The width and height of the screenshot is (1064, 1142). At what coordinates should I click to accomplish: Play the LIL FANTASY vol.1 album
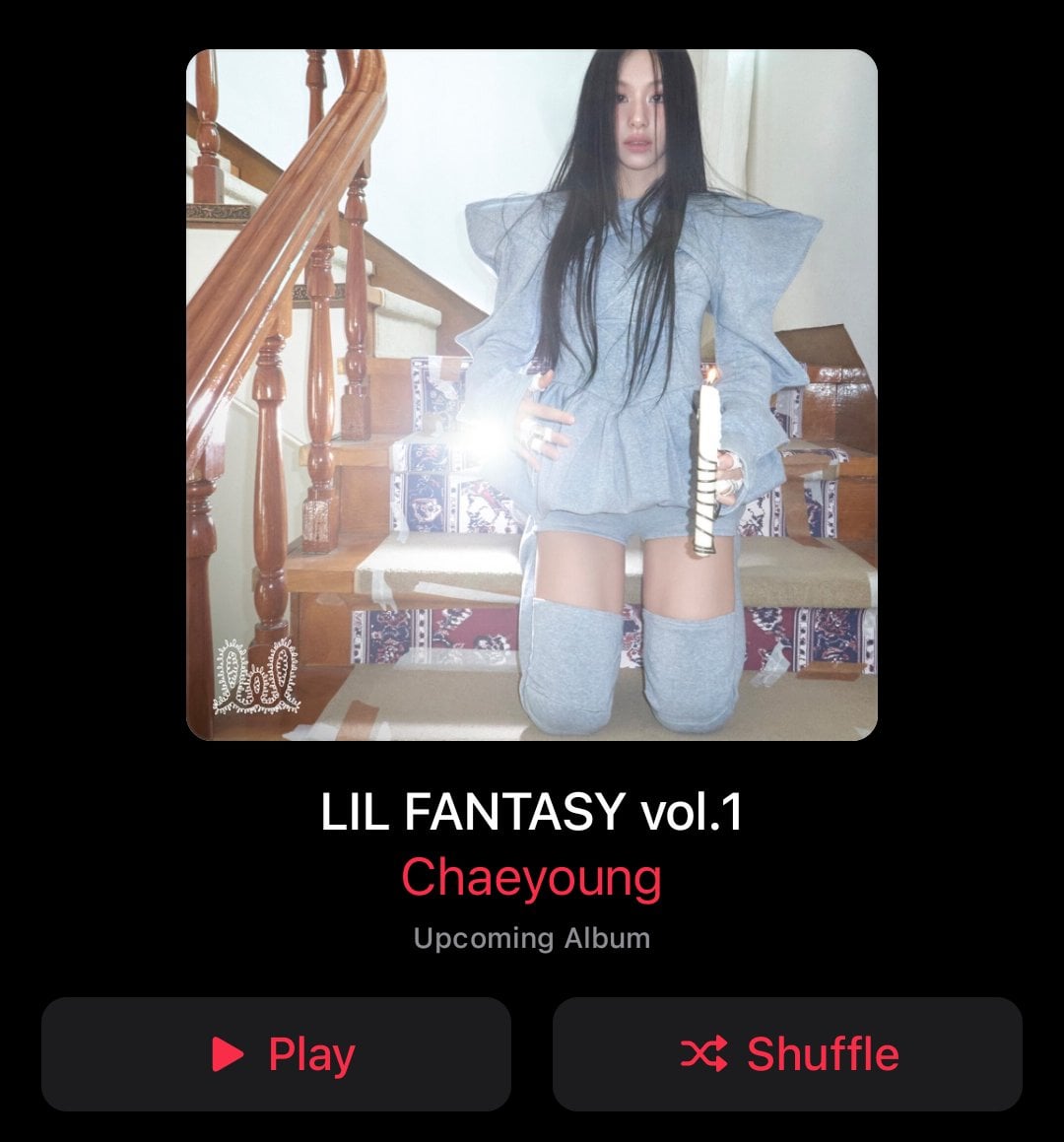click(276, 1053)
